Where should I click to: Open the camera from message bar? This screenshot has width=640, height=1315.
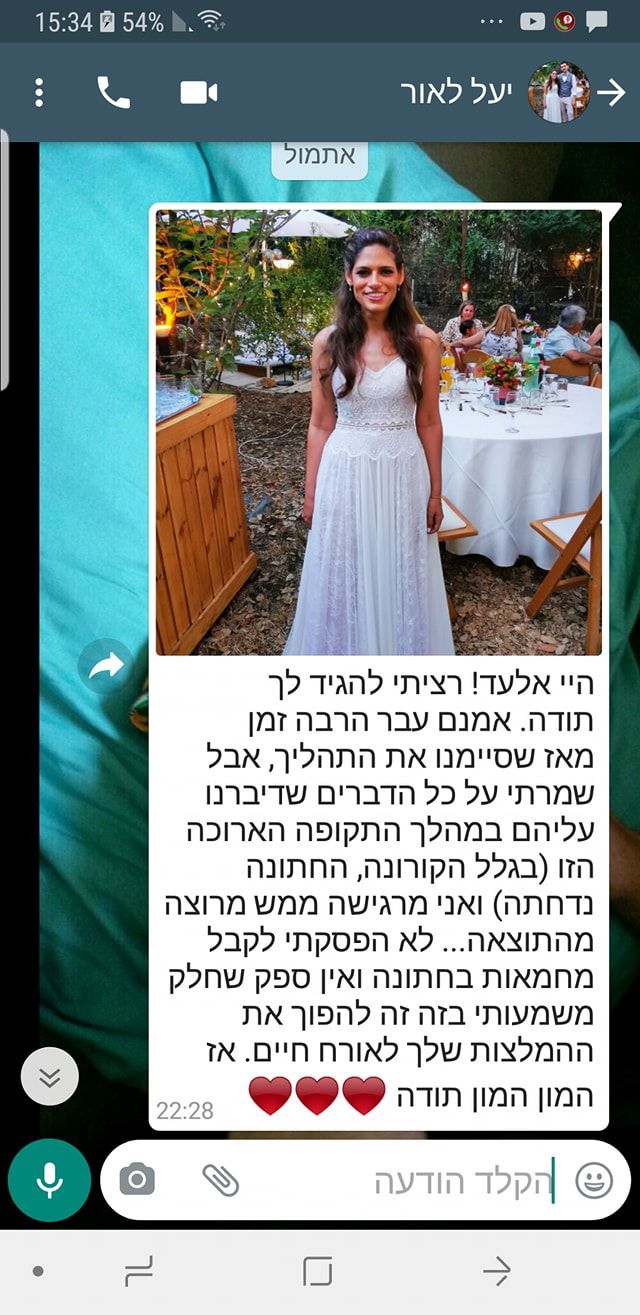click(137, 1180)
